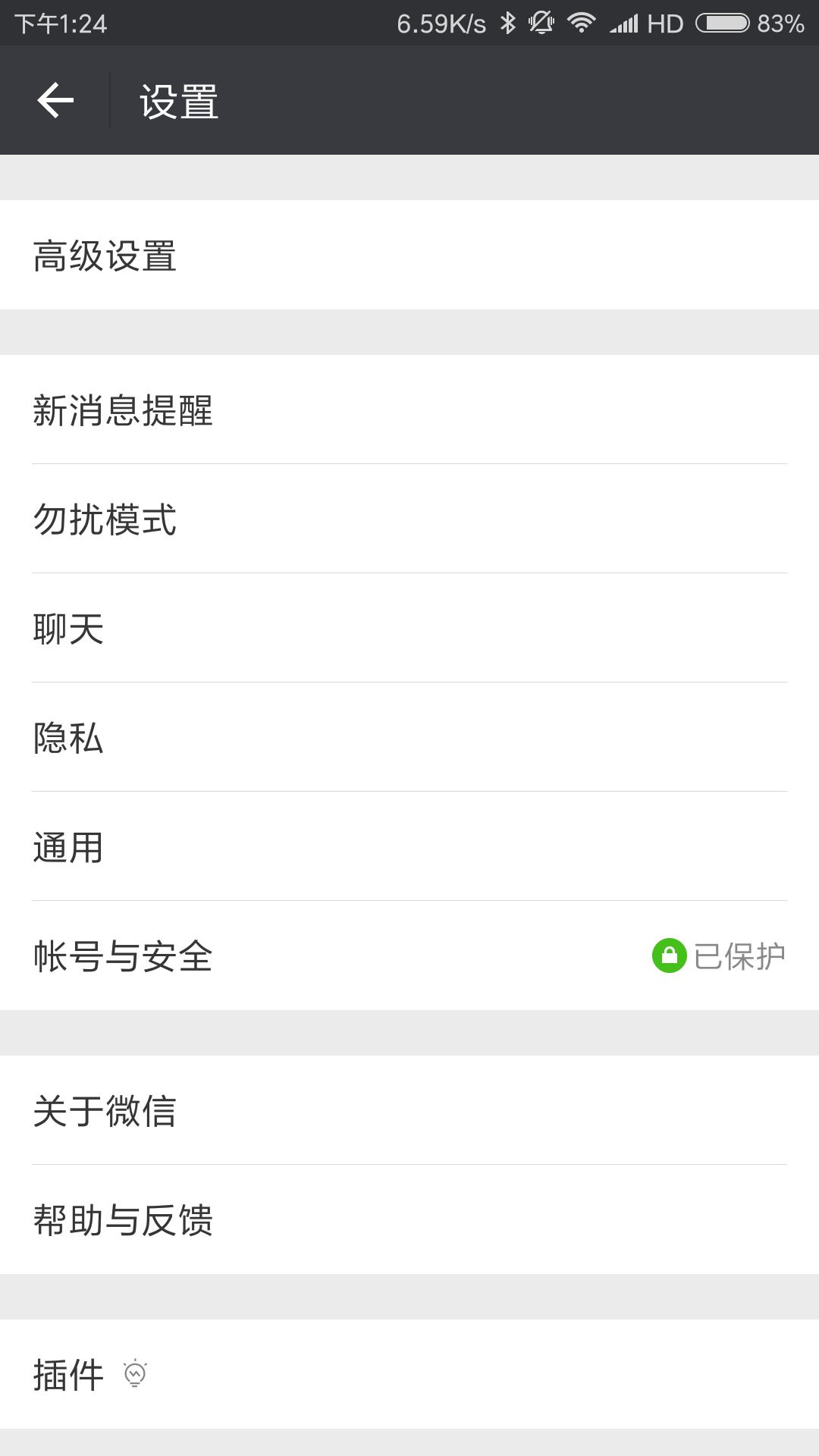Open 帮助与反馈 help and feedback
The image size is (819, 1456).
[x=409, y=1219]
